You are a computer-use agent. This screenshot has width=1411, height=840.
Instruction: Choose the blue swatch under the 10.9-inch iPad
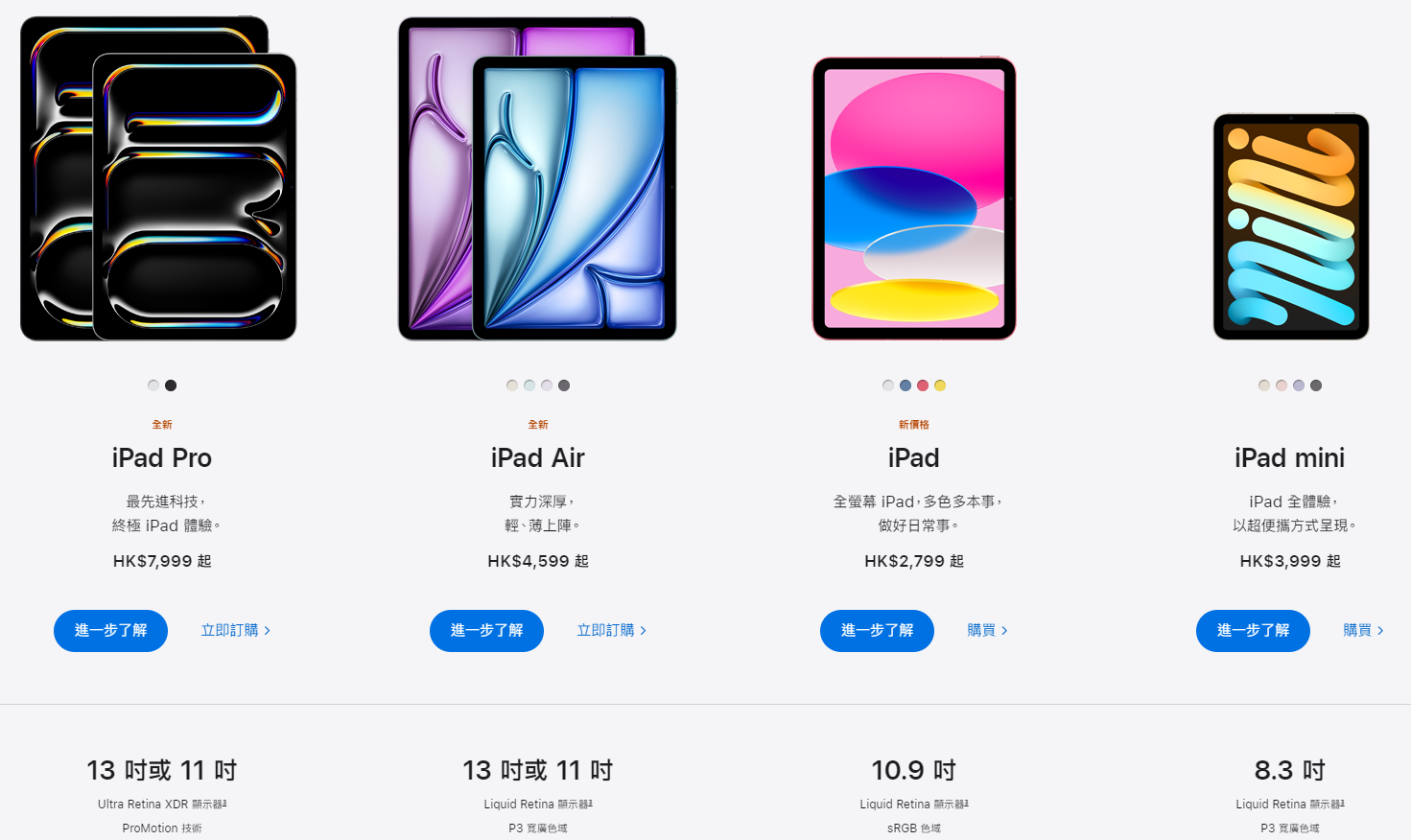coord(905,385)
